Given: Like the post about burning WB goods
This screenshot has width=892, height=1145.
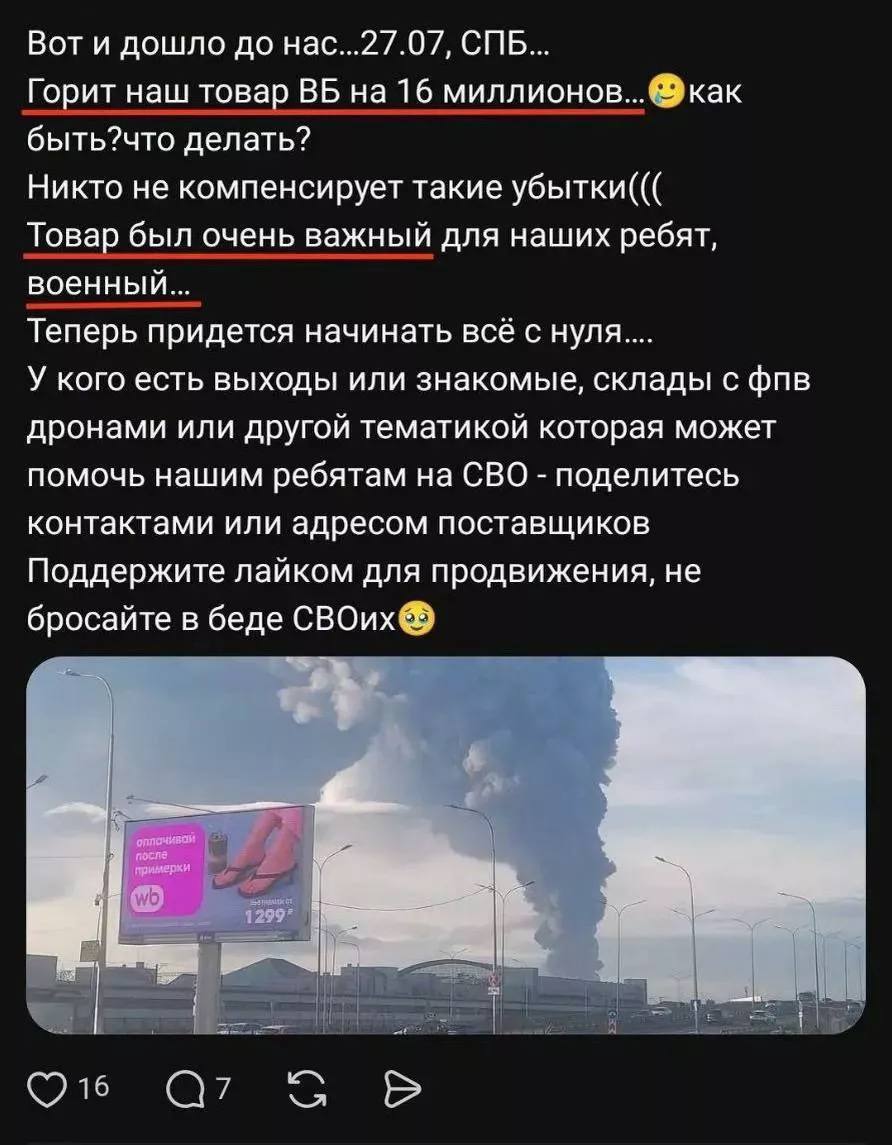Looking at the screenshot, I should point(47,1090).
